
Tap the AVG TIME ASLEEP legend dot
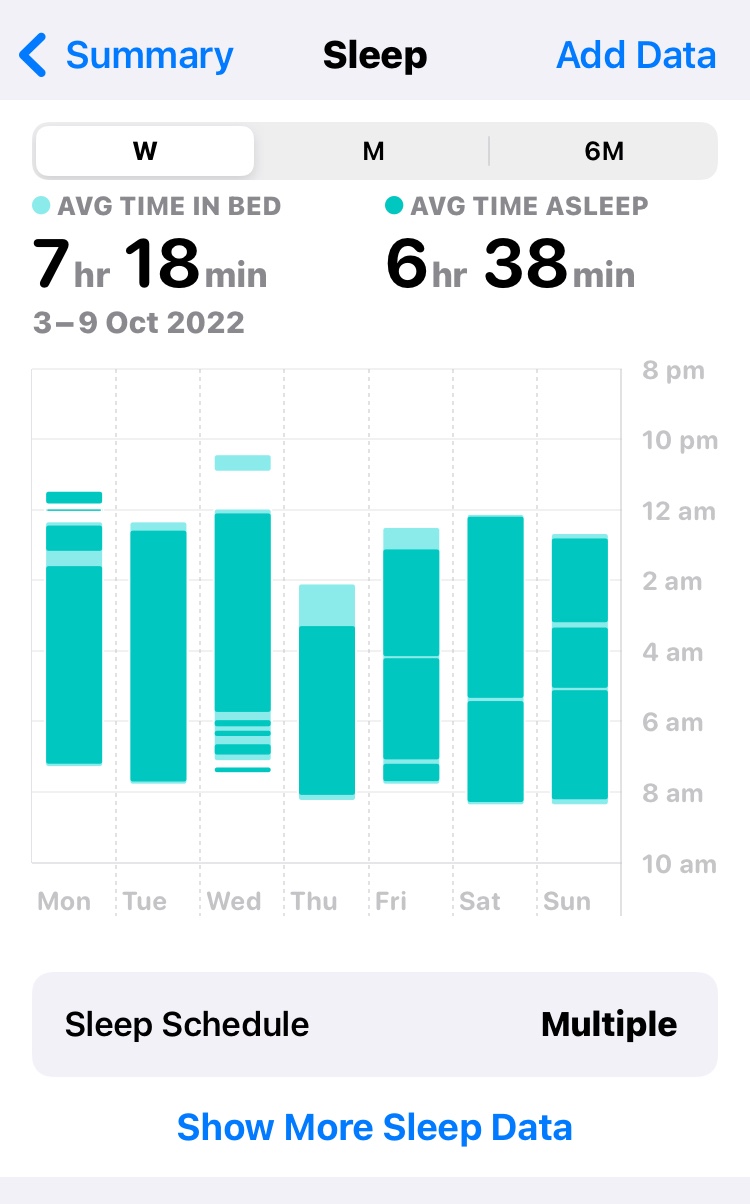pyautogui.click(x=396, y=206)
